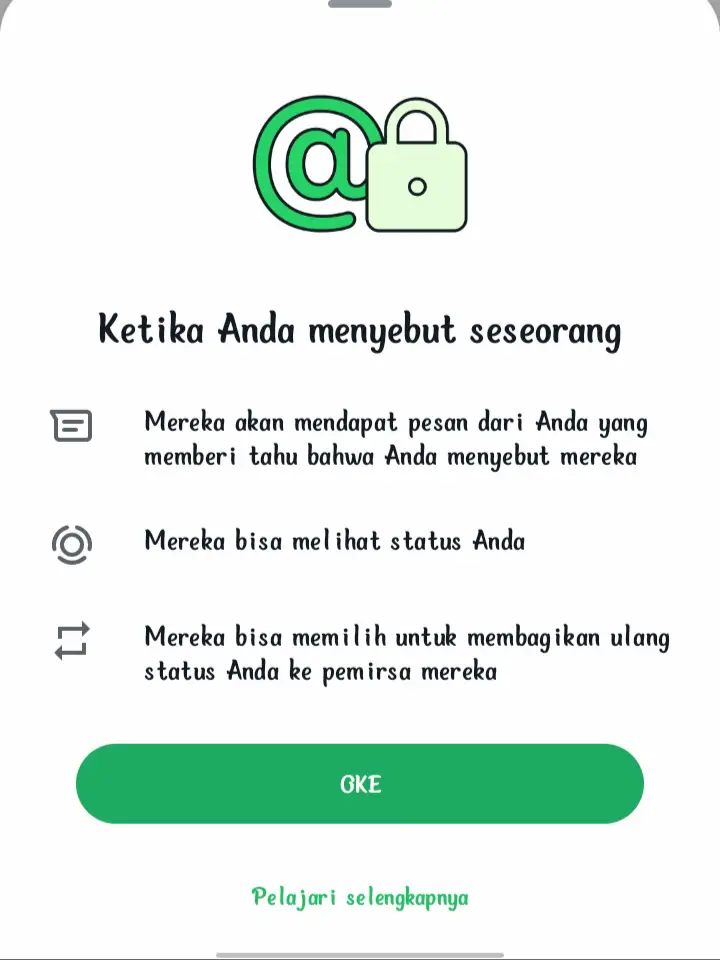Open the Pelajari selengkapnya link
720x960 pixels.
(x=360, y=897)
